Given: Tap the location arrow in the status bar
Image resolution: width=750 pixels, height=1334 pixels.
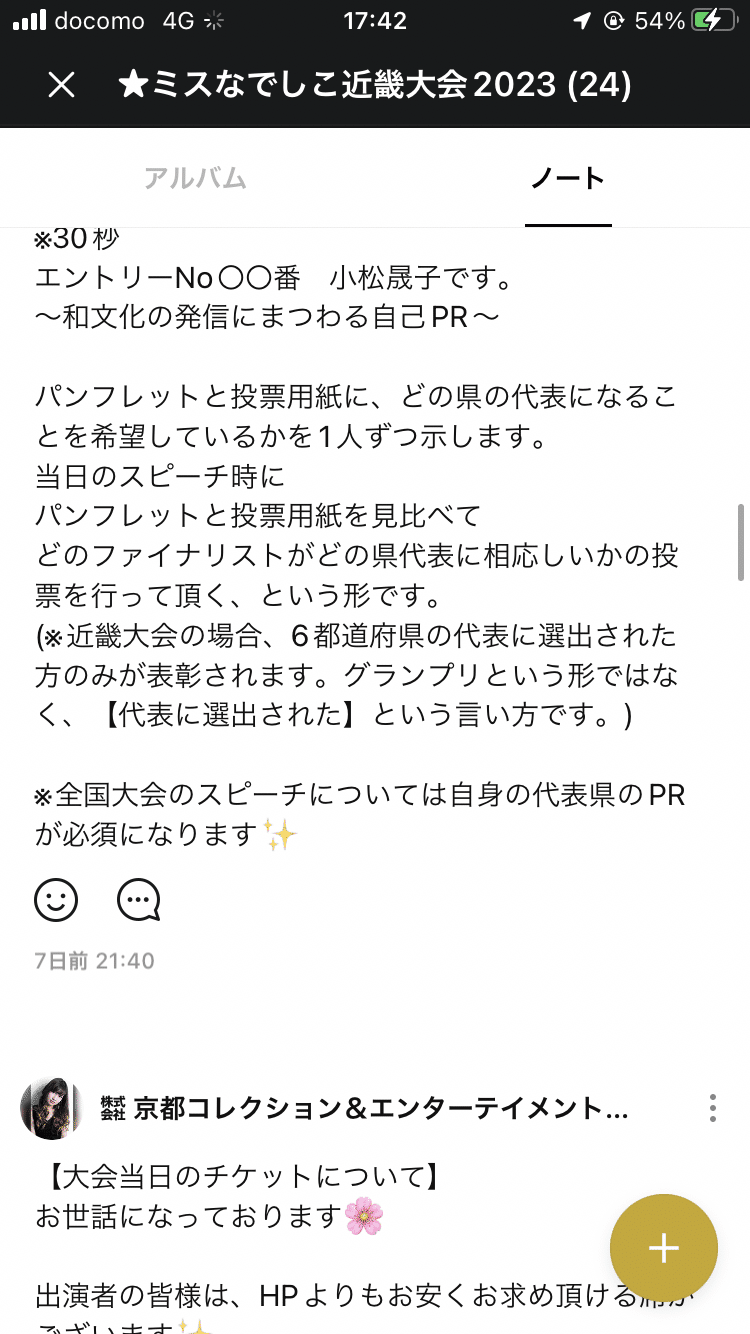Looking at the screenshot, I should [583, 18].
